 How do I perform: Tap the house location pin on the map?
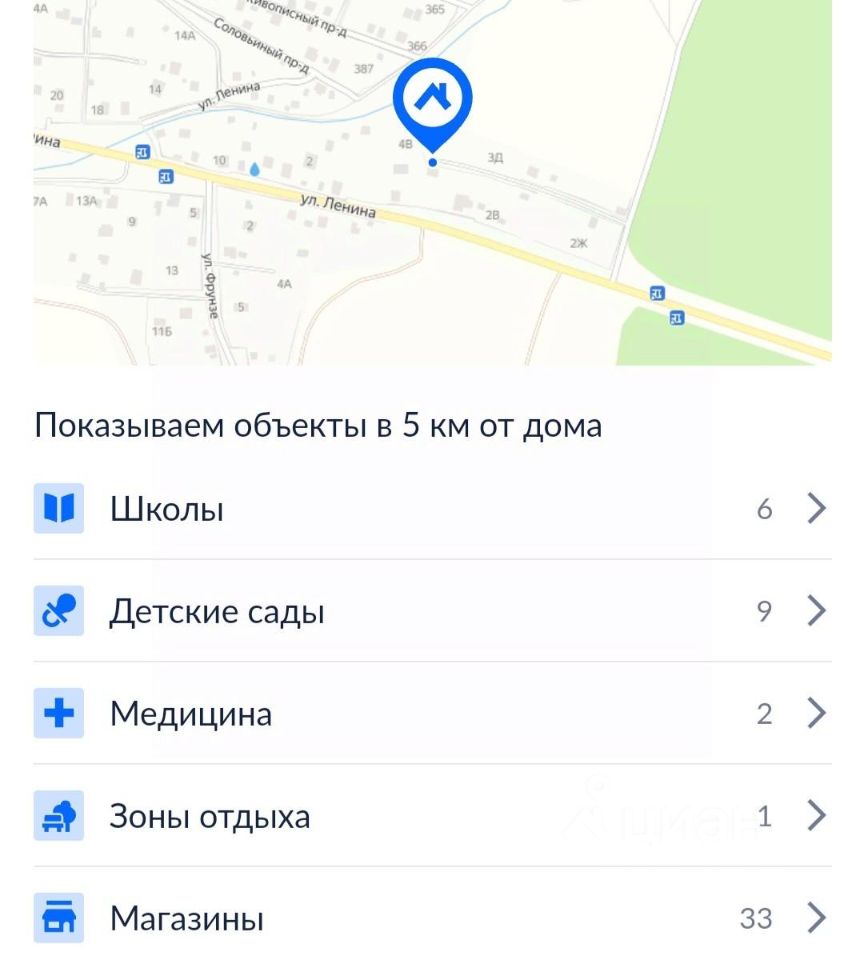(x=432, y=102)
